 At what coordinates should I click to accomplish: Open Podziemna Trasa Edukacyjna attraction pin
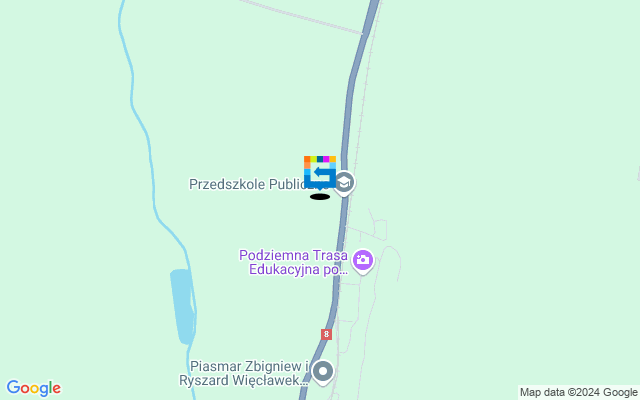[362, 261]
